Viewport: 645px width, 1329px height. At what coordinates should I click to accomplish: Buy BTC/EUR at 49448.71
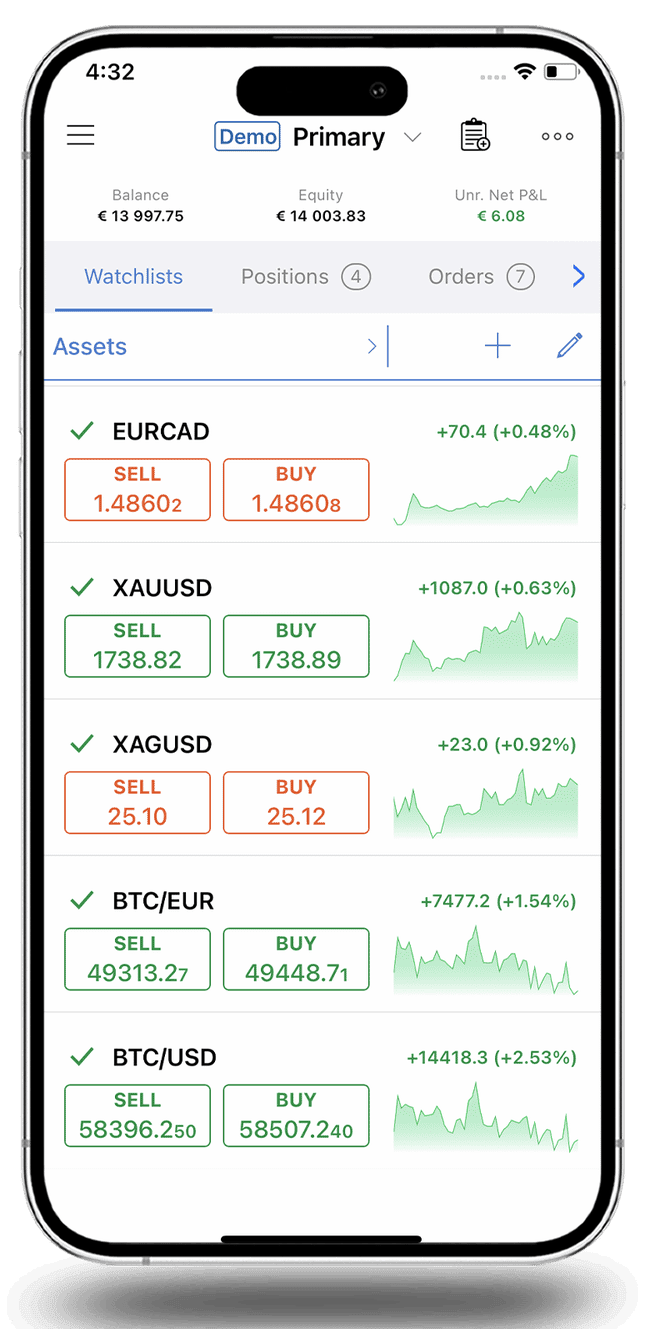(296, 959)
